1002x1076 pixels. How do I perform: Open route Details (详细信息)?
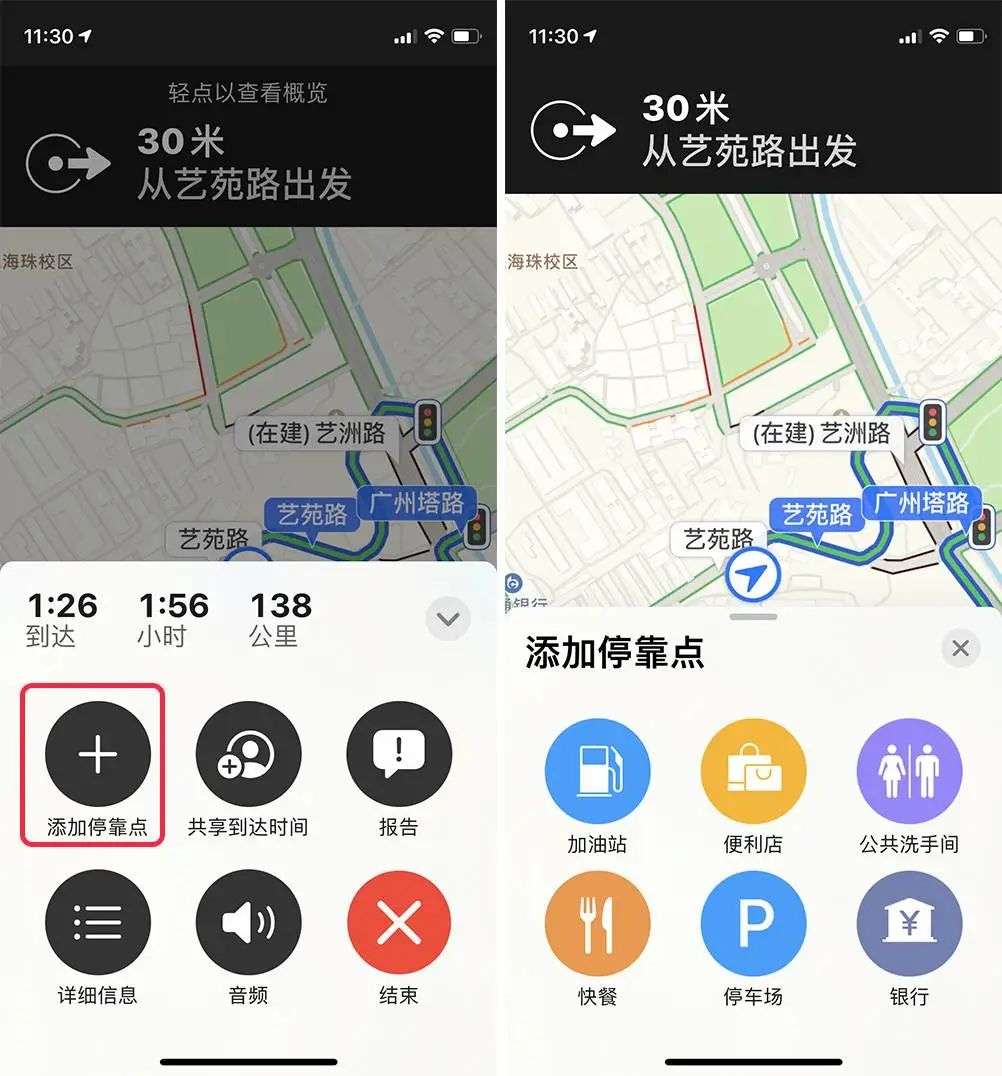pyautogui.click(x=97, y=922)
